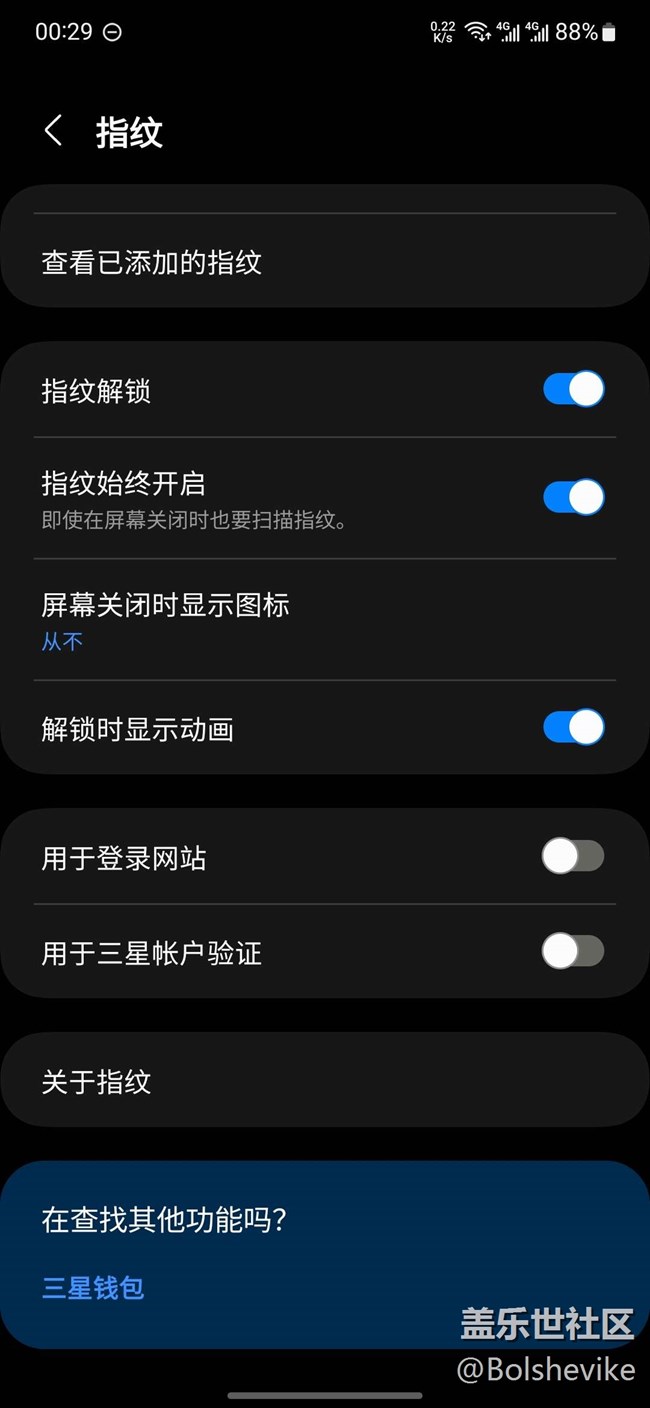The image size is (650, 1408).
Task: Enable the 用于登录网站 switch
Action: tap(573, 856)
